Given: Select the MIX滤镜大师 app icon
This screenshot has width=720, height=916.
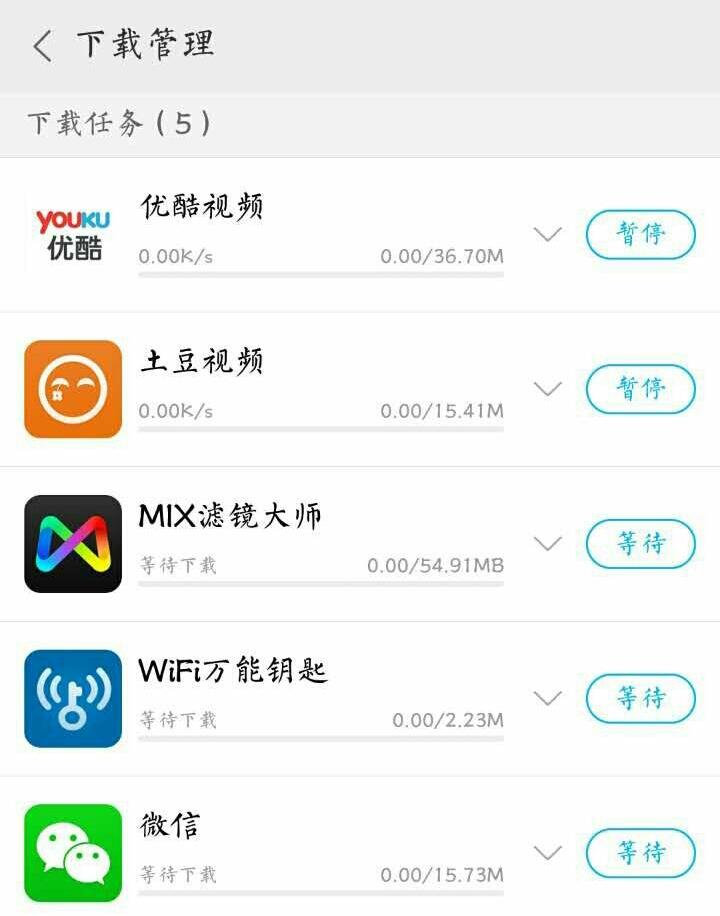Looking at the screenshot, I should (70, 543).
